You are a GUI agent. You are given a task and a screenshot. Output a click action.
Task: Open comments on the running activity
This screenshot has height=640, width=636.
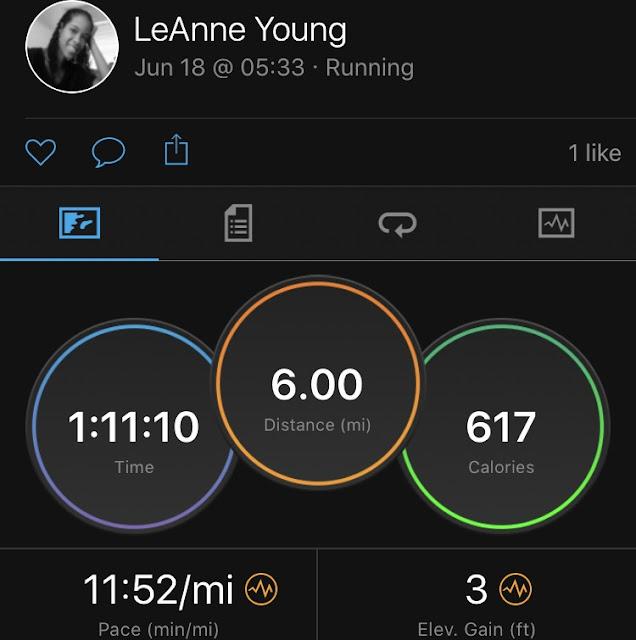(108, 153)
